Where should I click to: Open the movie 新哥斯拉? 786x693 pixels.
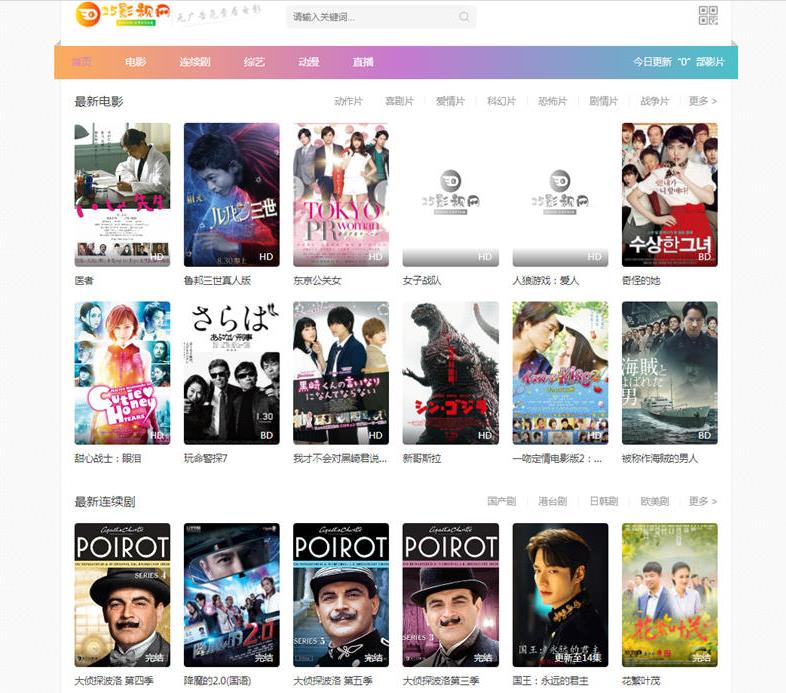pos(450,373)
